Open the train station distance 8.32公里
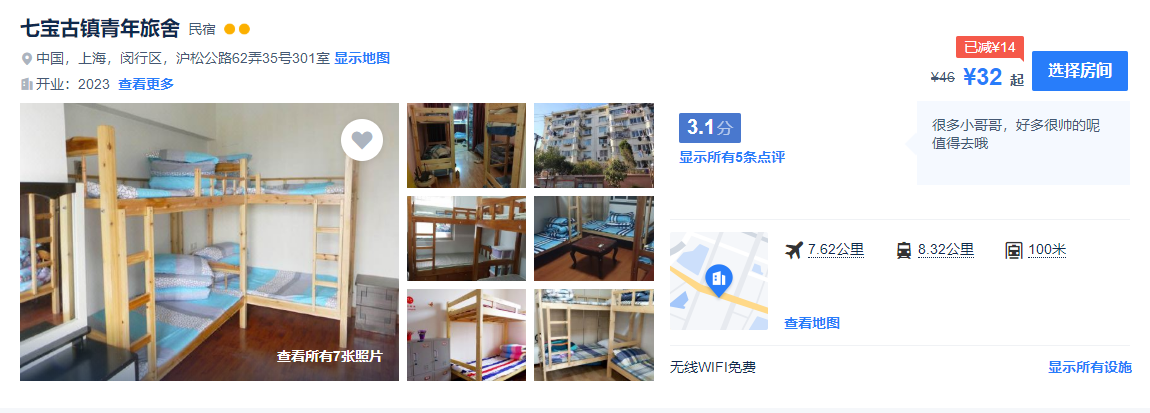Screen dimensions: 1150x413 click(x=945, y=250)
